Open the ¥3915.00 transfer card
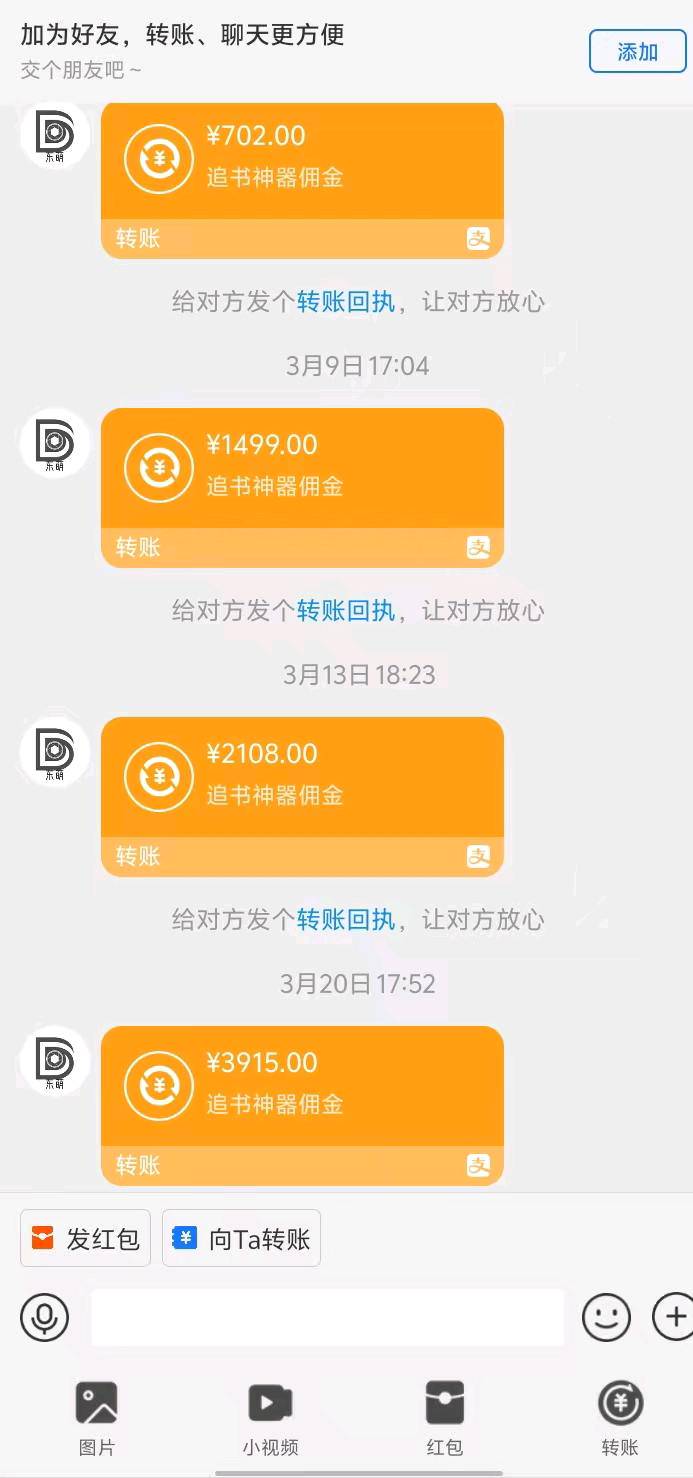 [x=302, y=1106]
